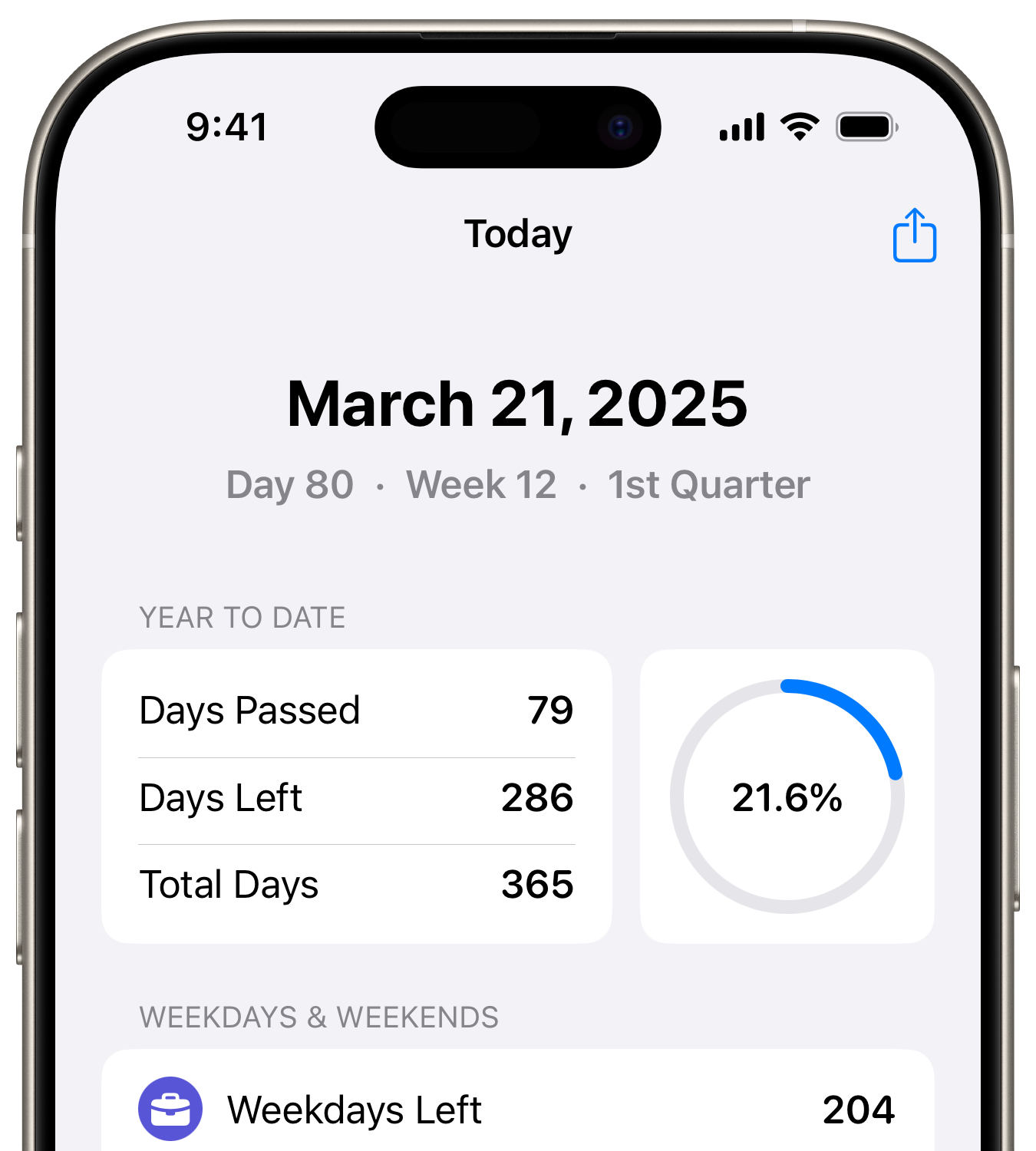Tap the Wi-Fi icon in status bar
Image resolution: width=1036 pixels, height=1151 pixels.
[x=798, y=126]
